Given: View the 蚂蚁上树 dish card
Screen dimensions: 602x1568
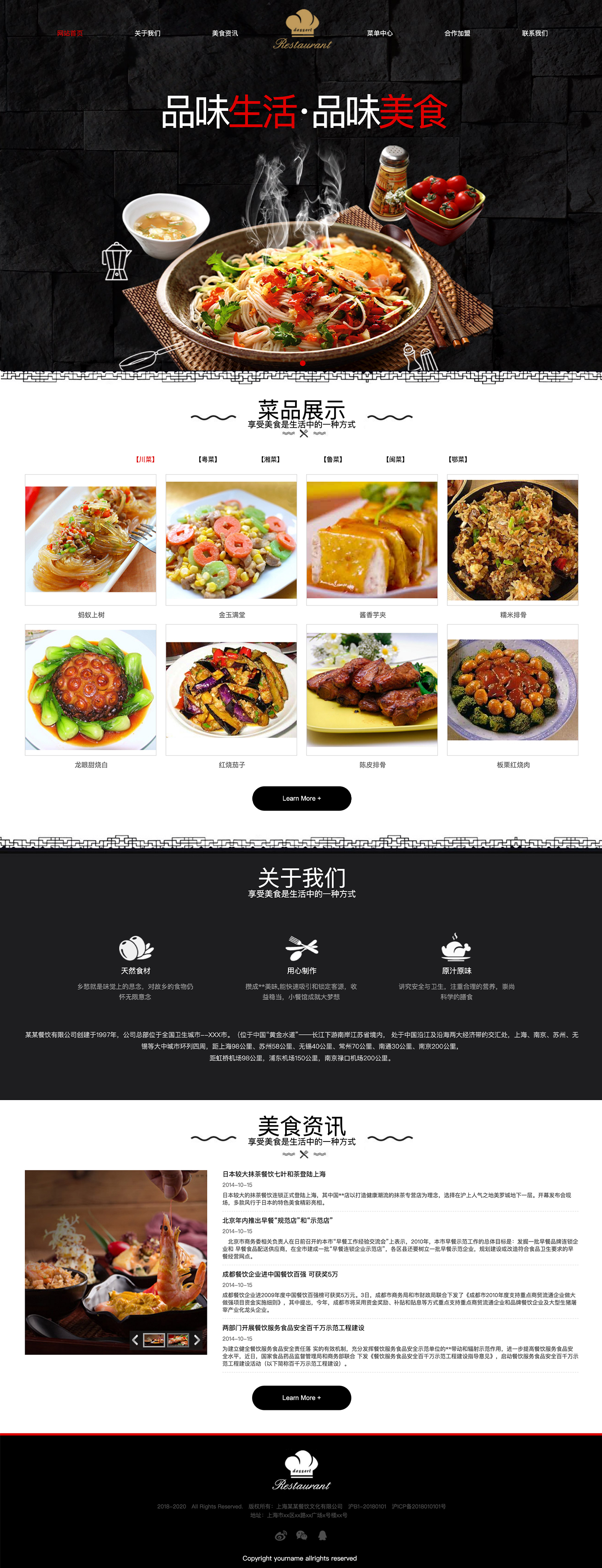Looking at the screenshot, I should coord(91,540).
